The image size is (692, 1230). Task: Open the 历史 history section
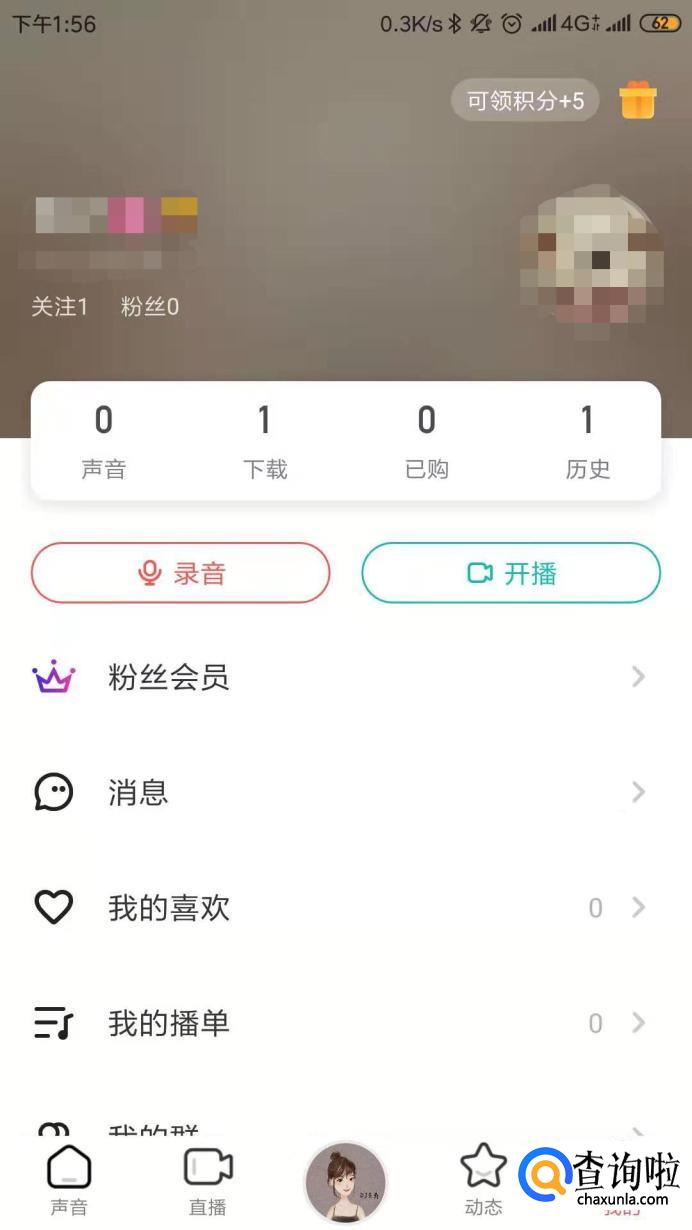pyautogui.click(x=588, y=441)
